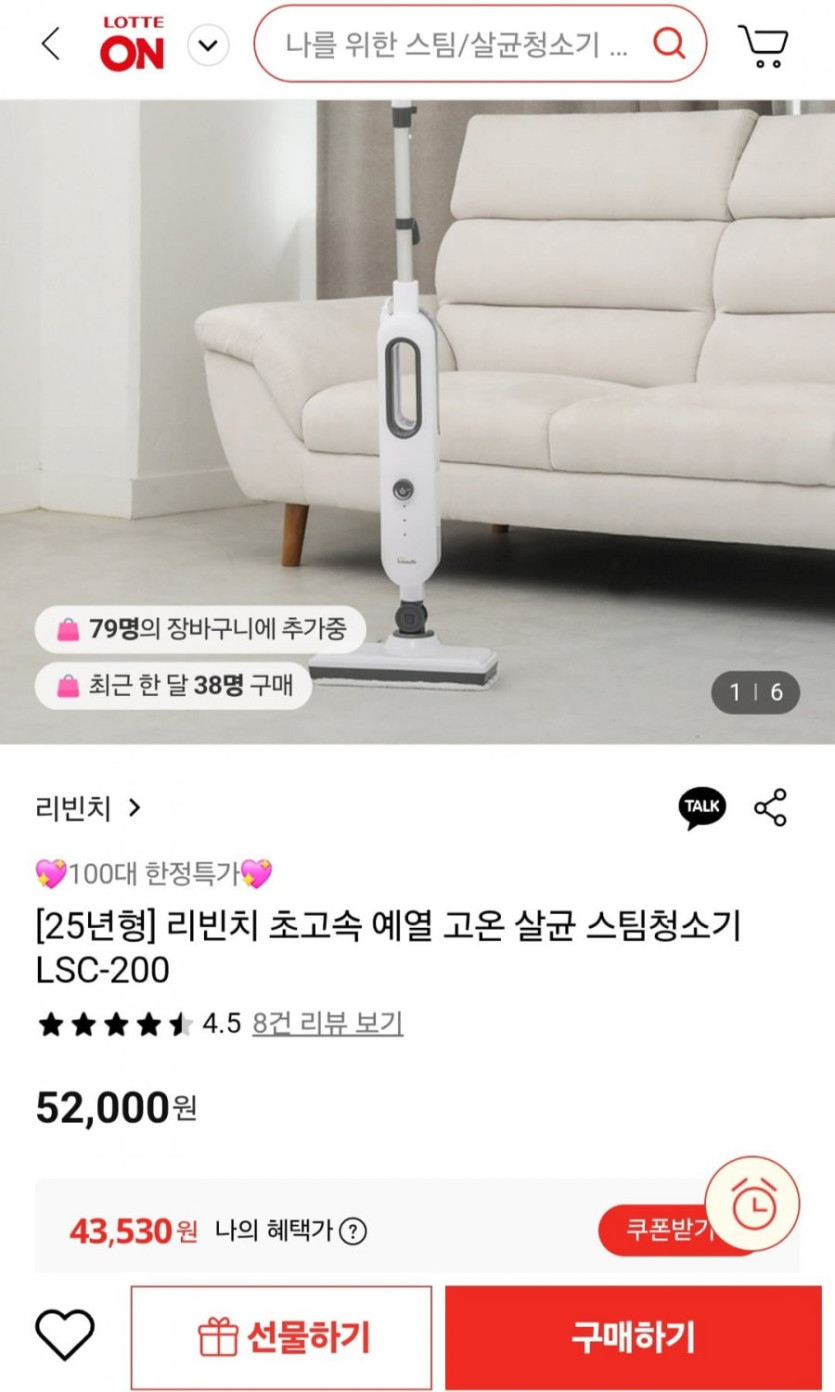Expand the dropdown next to Lotte ON logo
835x1392 pixels.
click(208, 45)
